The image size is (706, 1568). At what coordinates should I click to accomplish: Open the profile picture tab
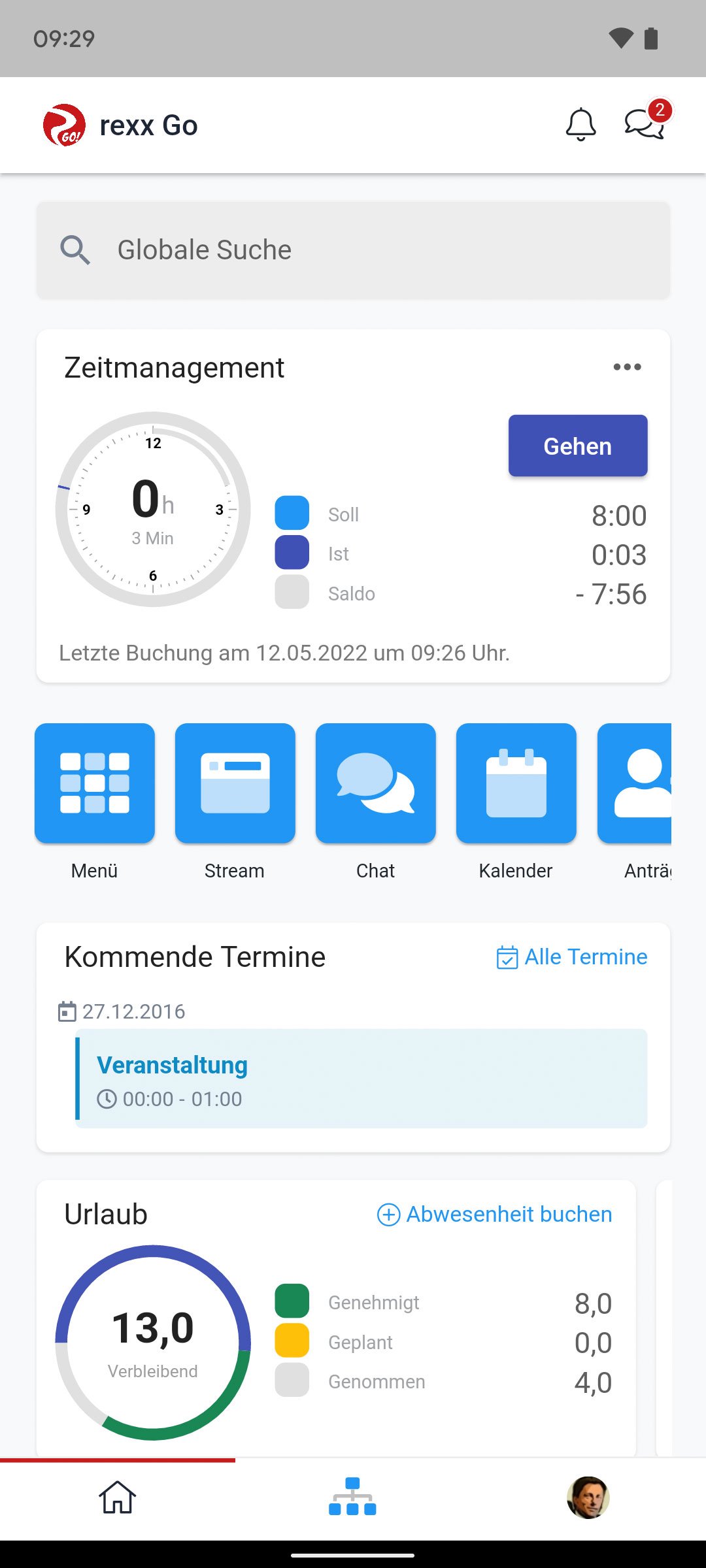coord(588,1497)
